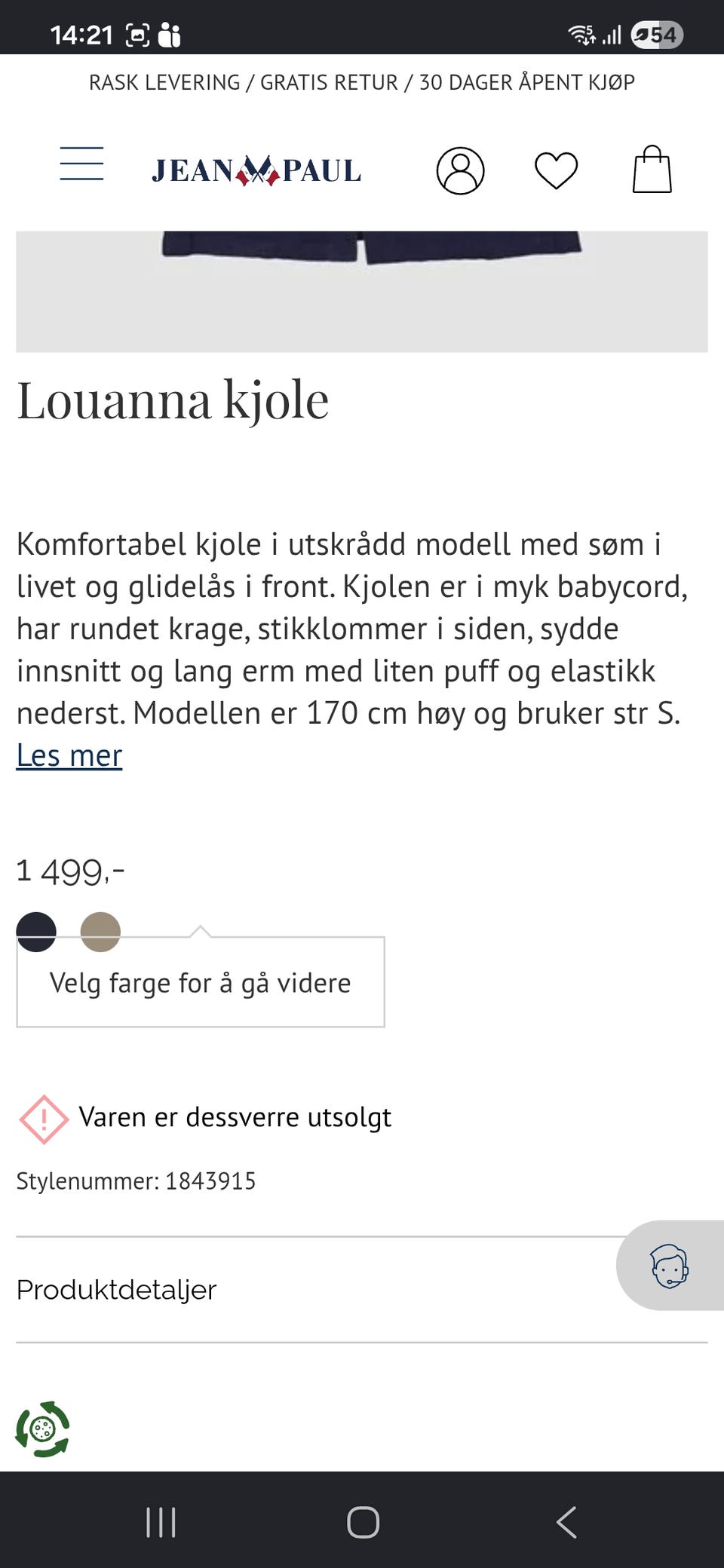Go back using the system back button
724x1568 pixels.
(x=566, y=1522)
